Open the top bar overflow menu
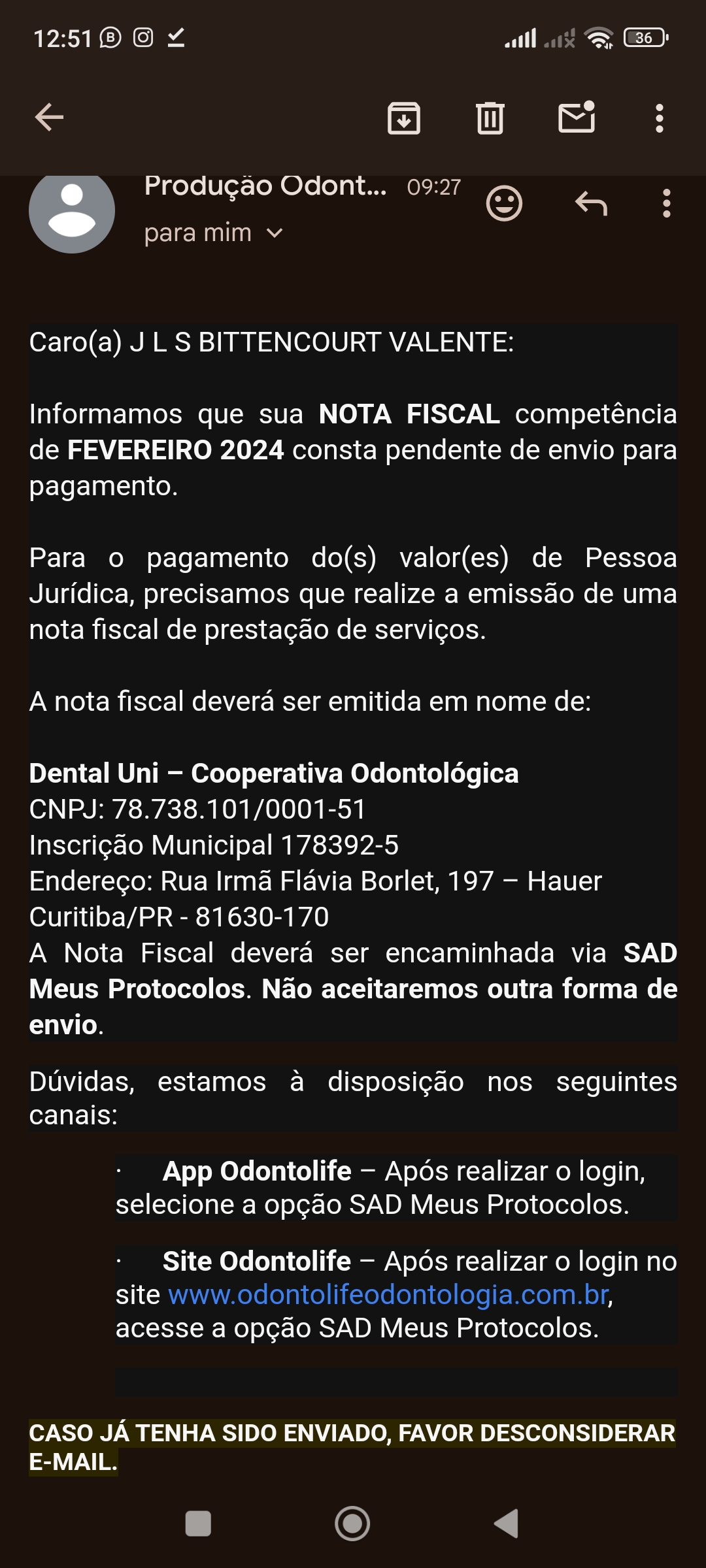Screen dimensions: 706x1568 [x=660, y=118]
